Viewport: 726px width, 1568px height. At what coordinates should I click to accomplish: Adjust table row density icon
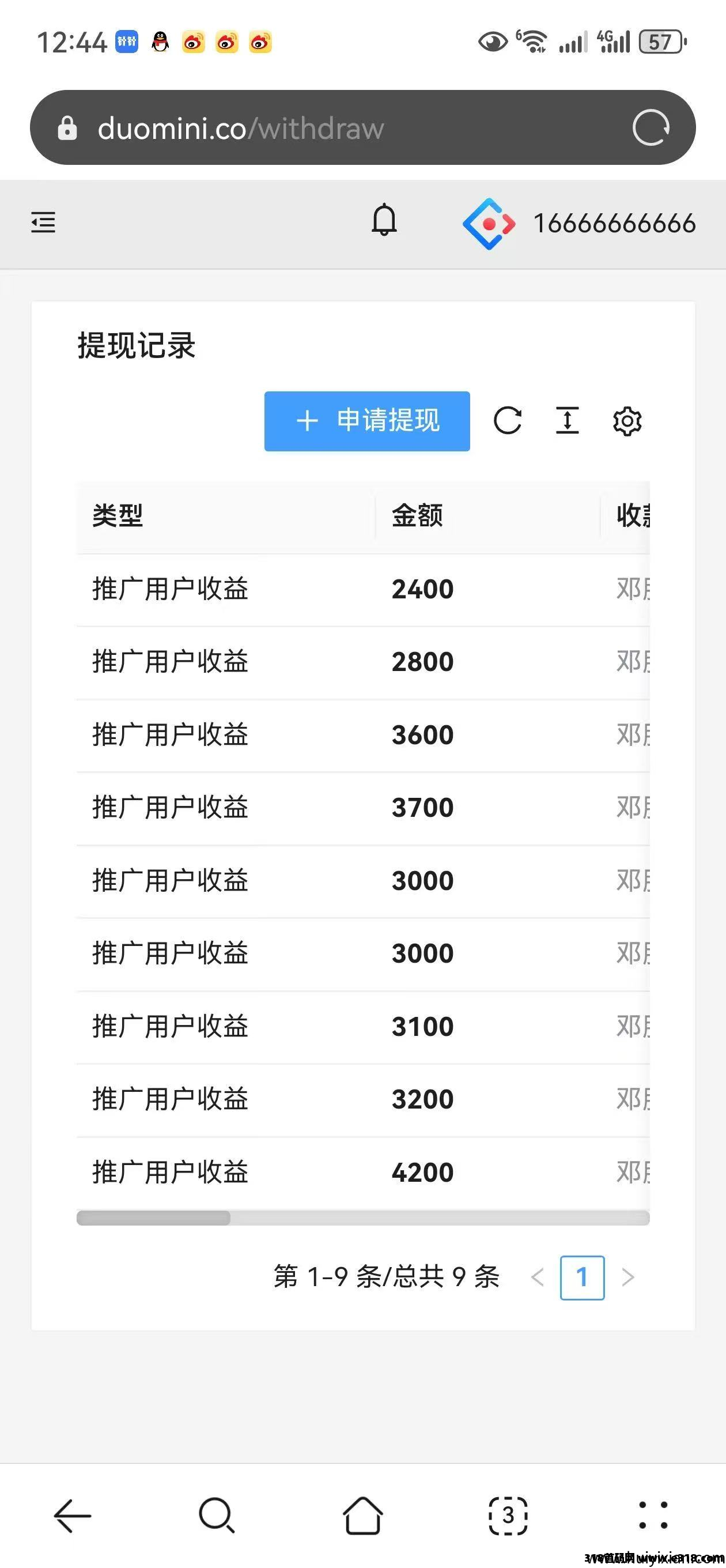(x=566, y=421)
